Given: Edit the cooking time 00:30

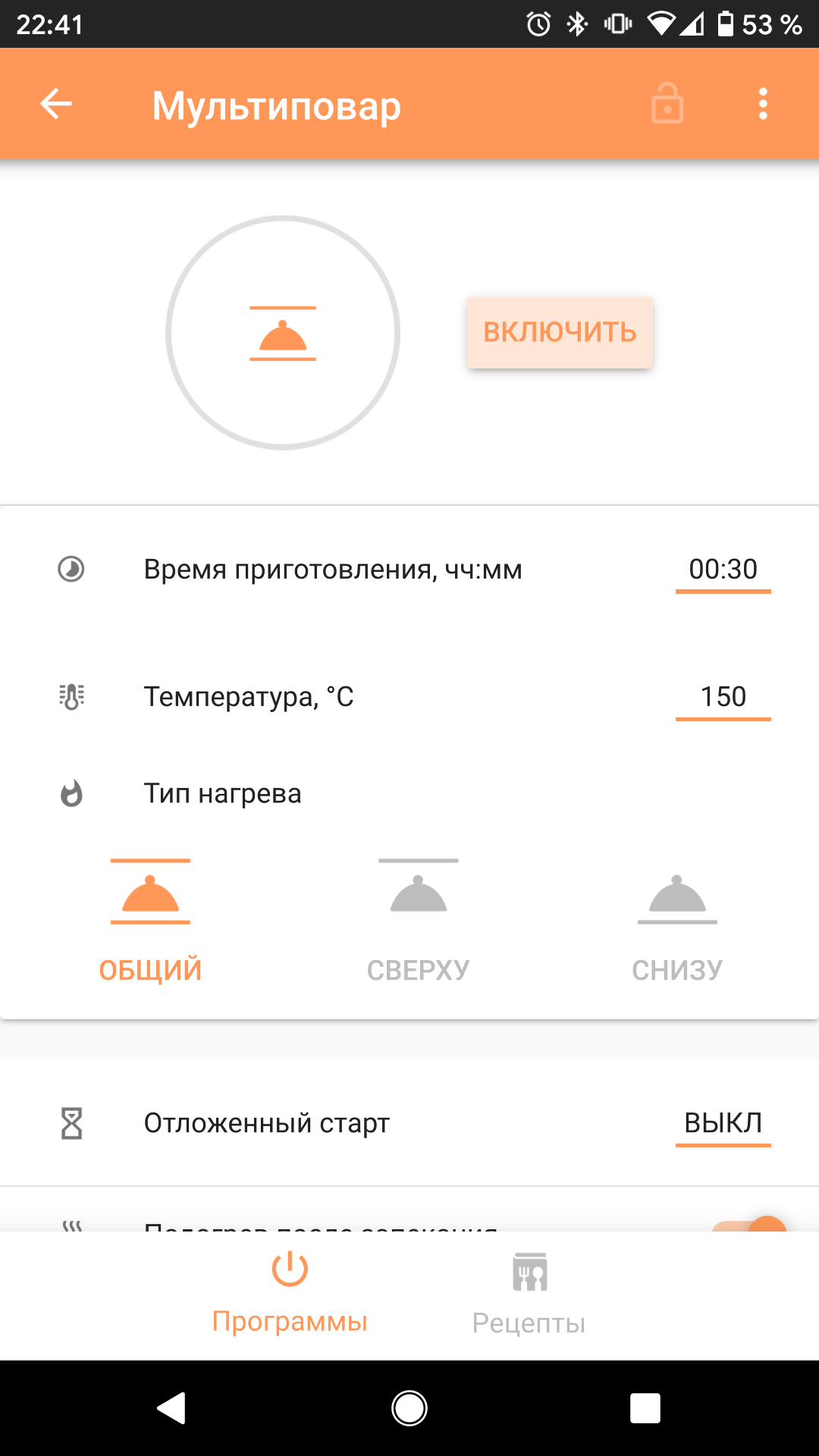Looking at the screenshot, I should click(723, 570).
